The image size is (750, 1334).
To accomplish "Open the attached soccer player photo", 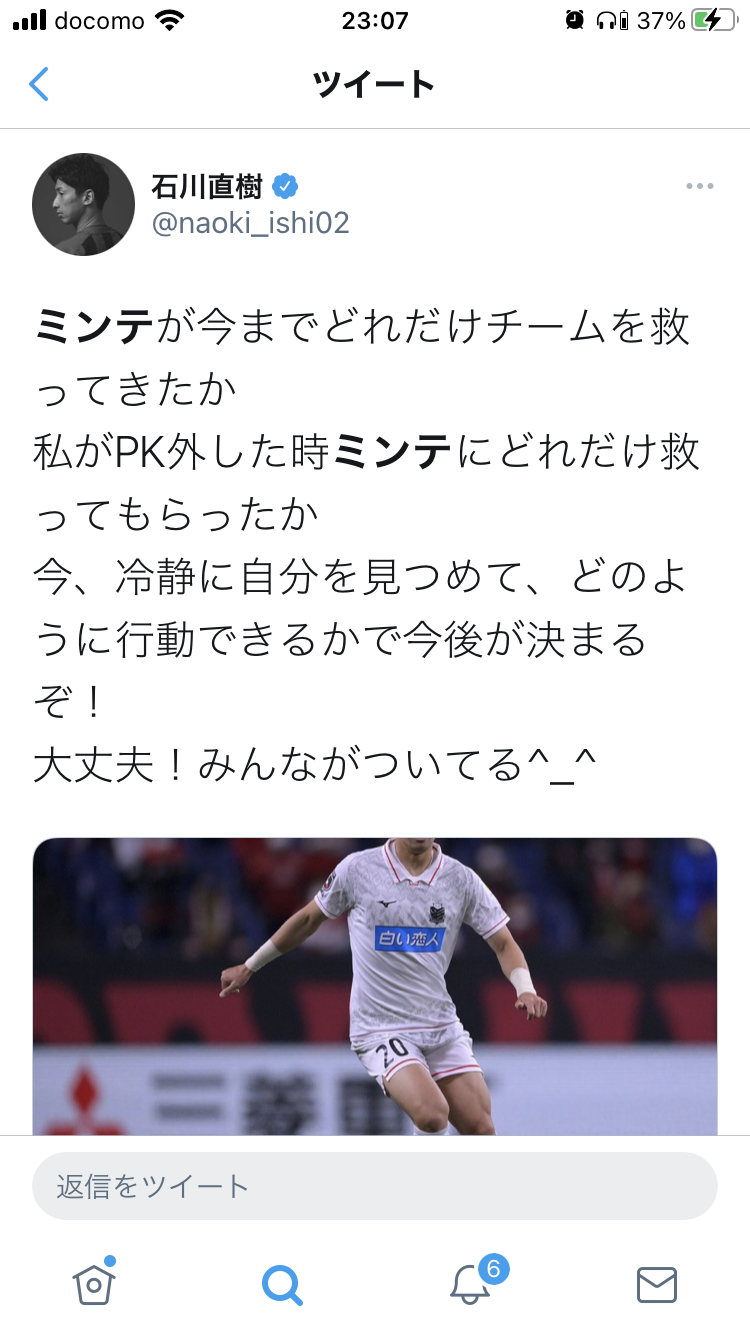I will click(x=375, y=985).
